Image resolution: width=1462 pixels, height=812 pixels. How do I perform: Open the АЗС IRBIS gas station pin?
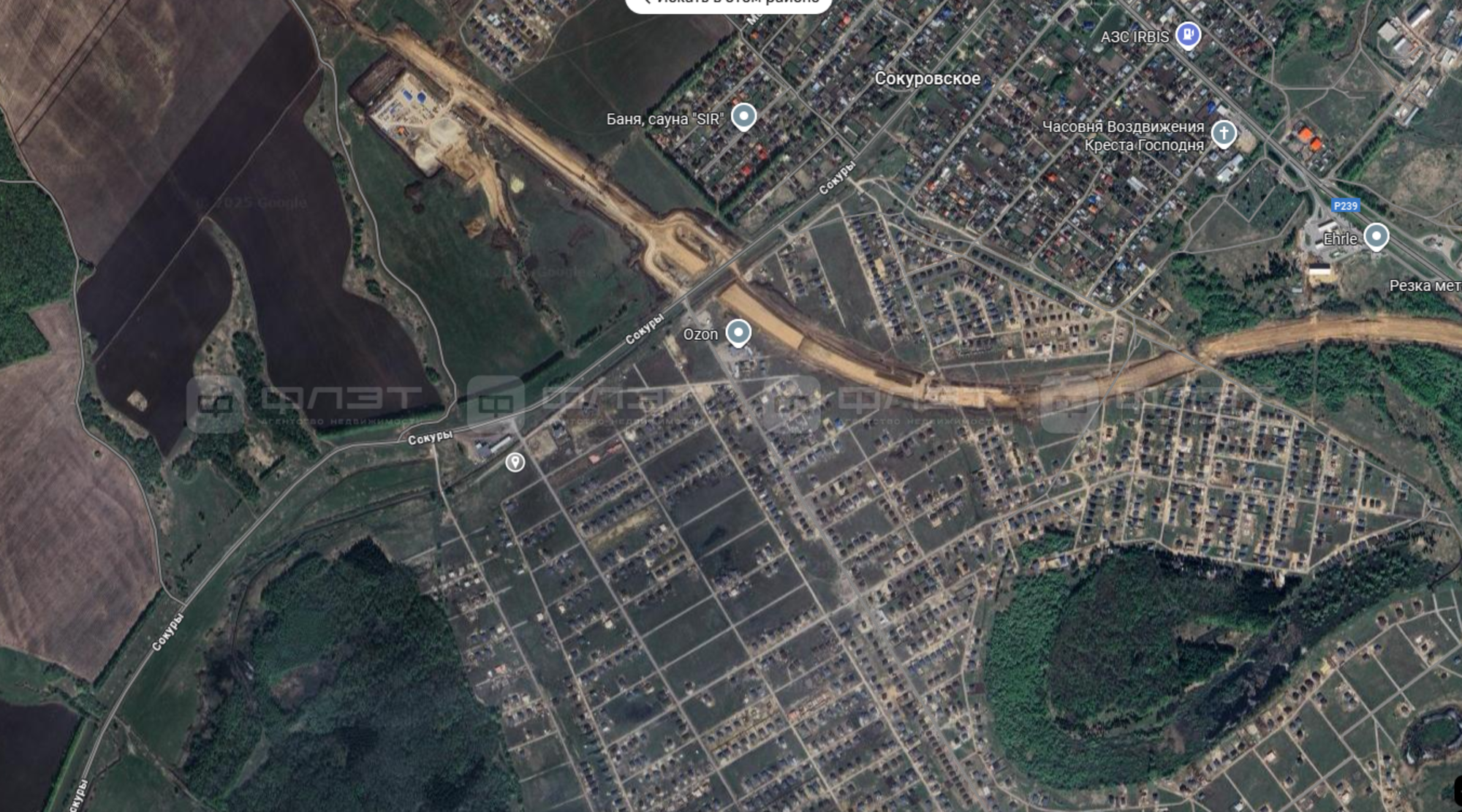click(1188, 35)
